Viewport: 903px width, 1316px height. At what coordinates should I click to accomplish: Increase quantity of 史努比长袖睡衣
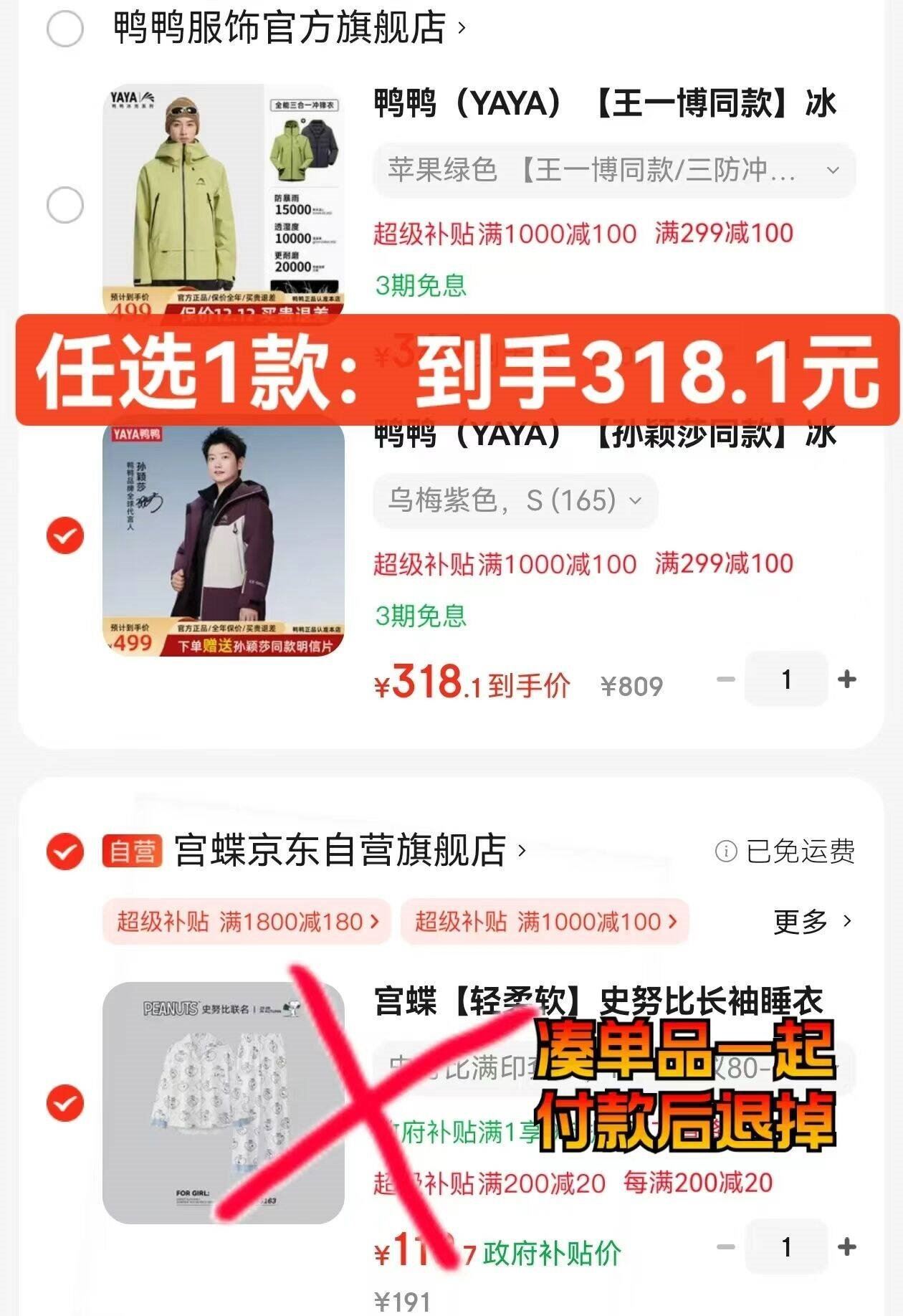tap(847, 1247)
